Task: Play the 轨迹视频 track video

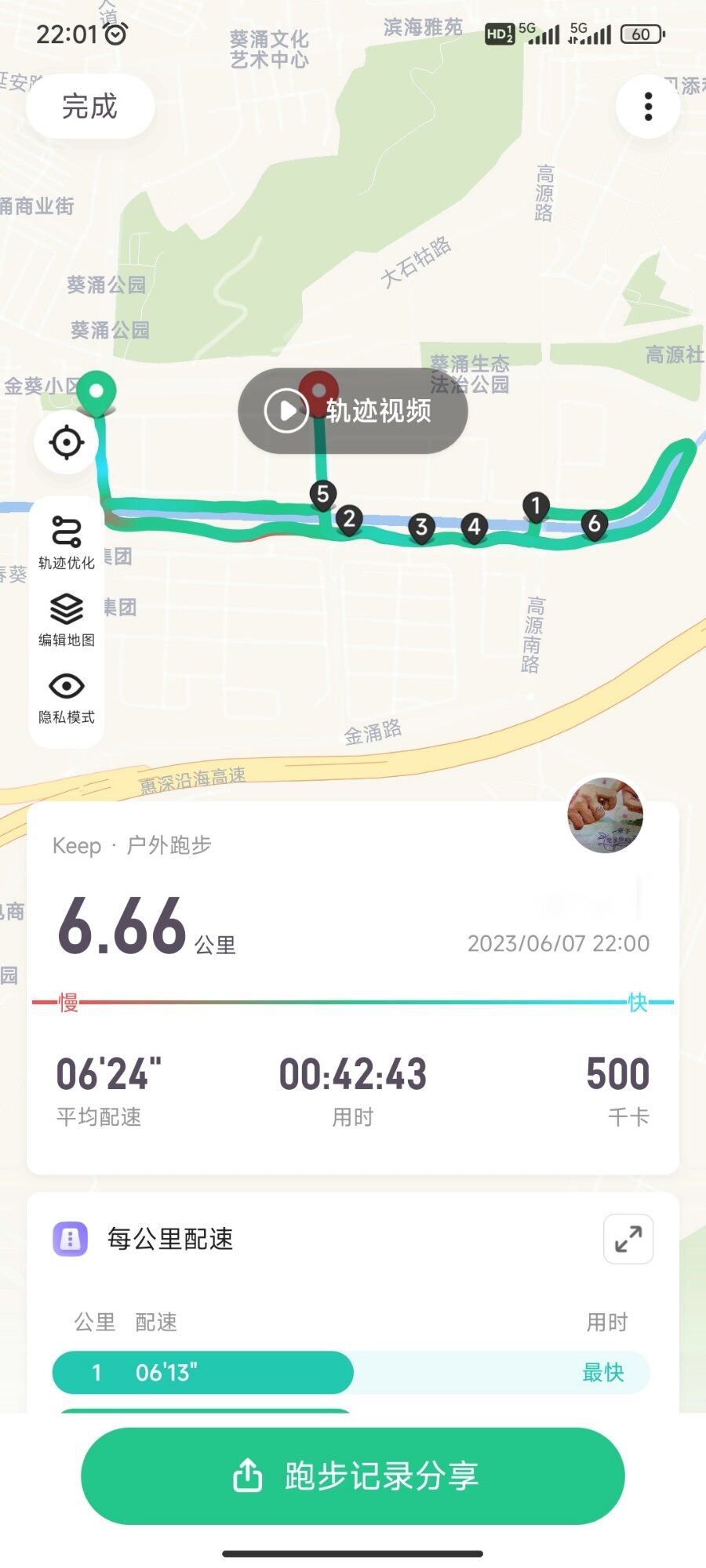Action: [x=353, y=411]
